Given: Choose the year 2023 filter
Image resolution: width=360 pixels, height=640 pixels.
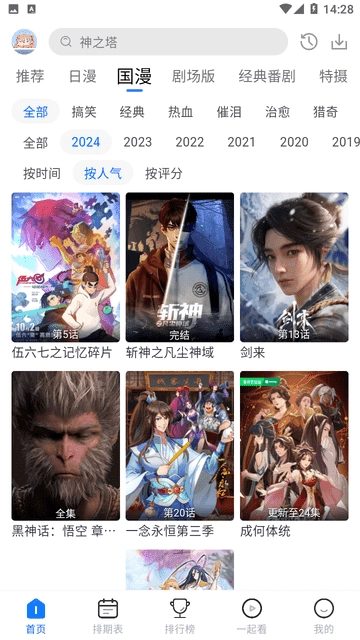Looking at the screenshot, I should pos(138,142).
